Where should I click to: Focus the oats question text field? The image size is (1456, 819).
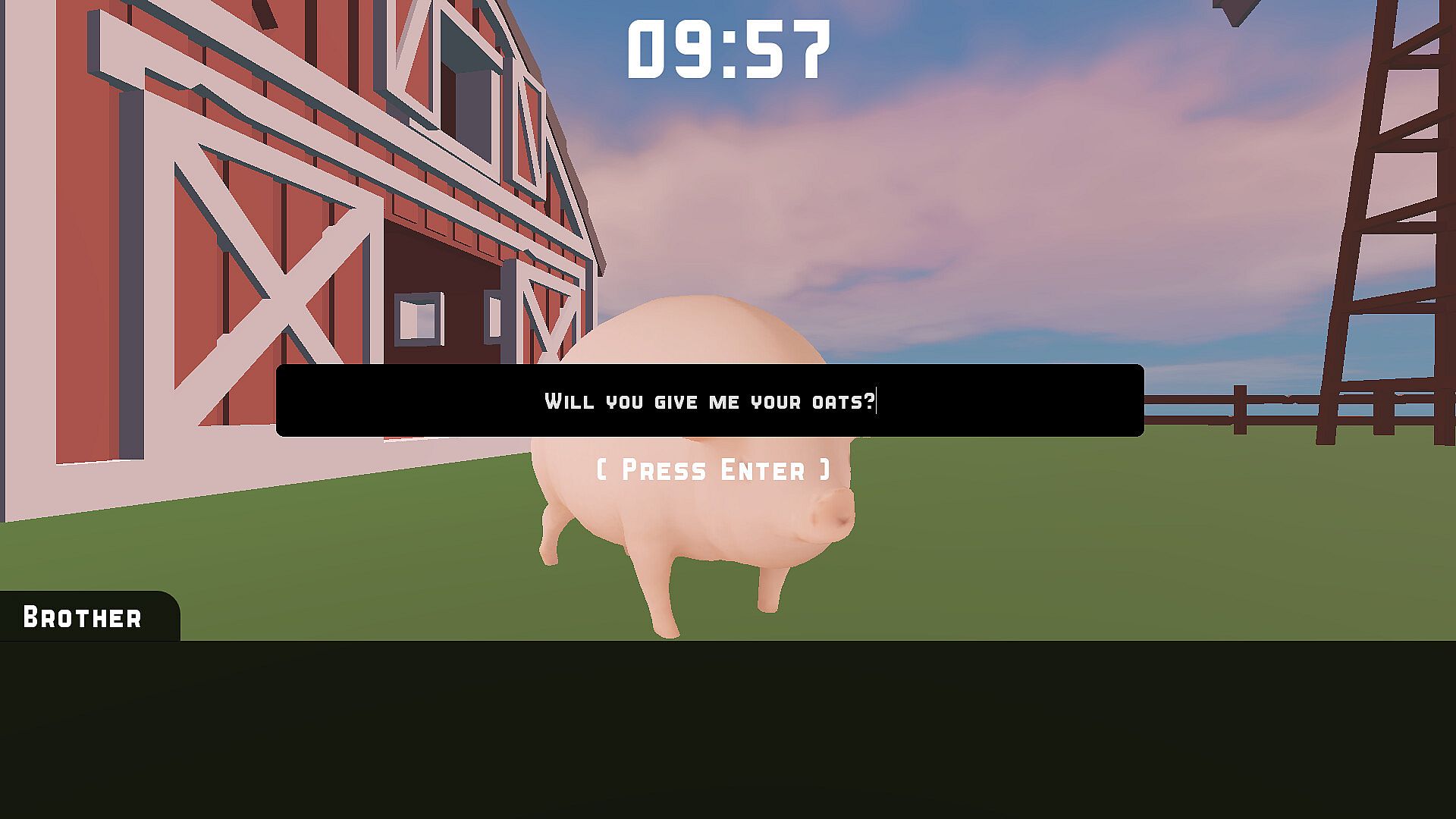(709, 400)
